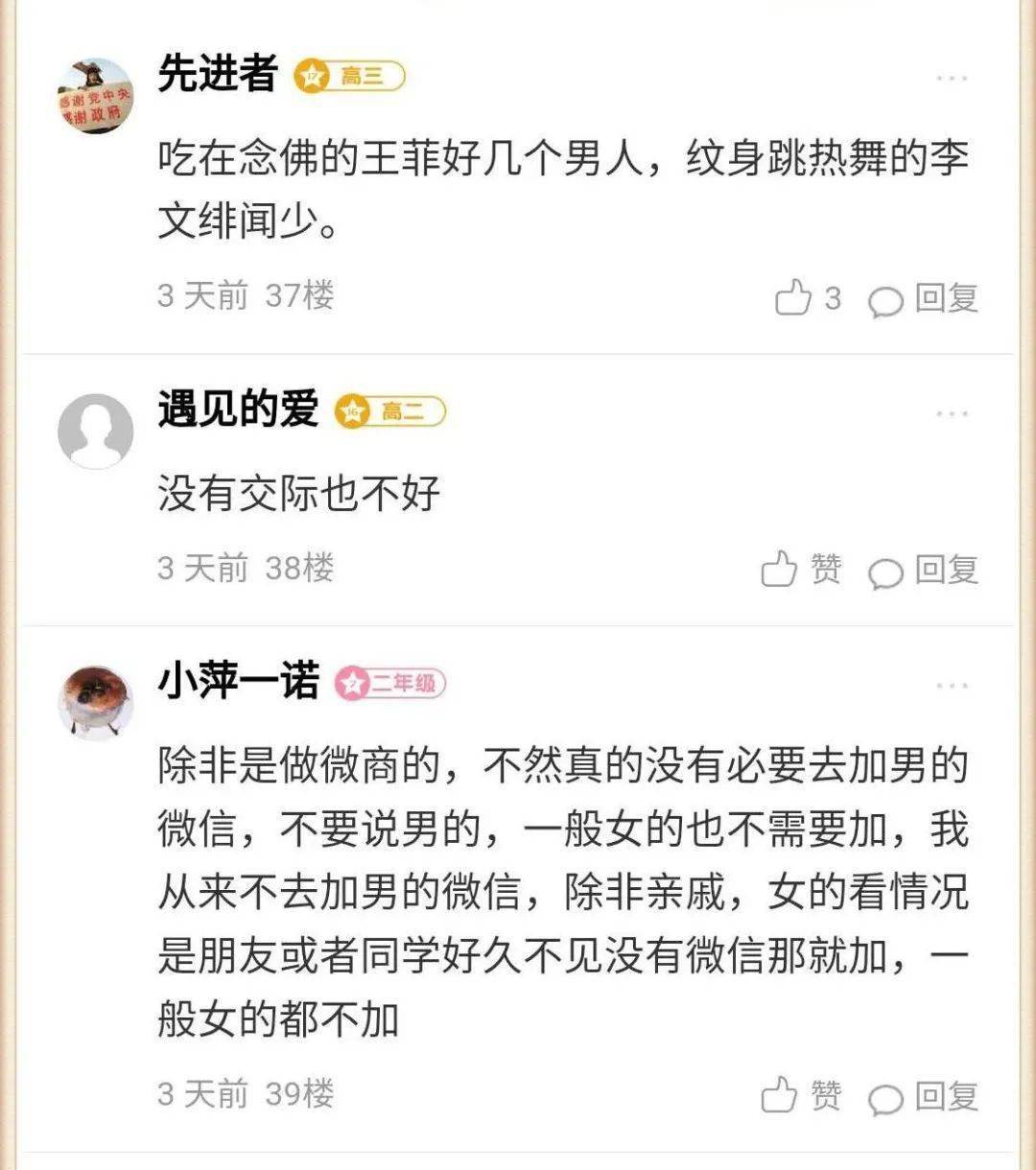Open 先进者's profile avatar
1036x1170 pixels.
(95, 95)
